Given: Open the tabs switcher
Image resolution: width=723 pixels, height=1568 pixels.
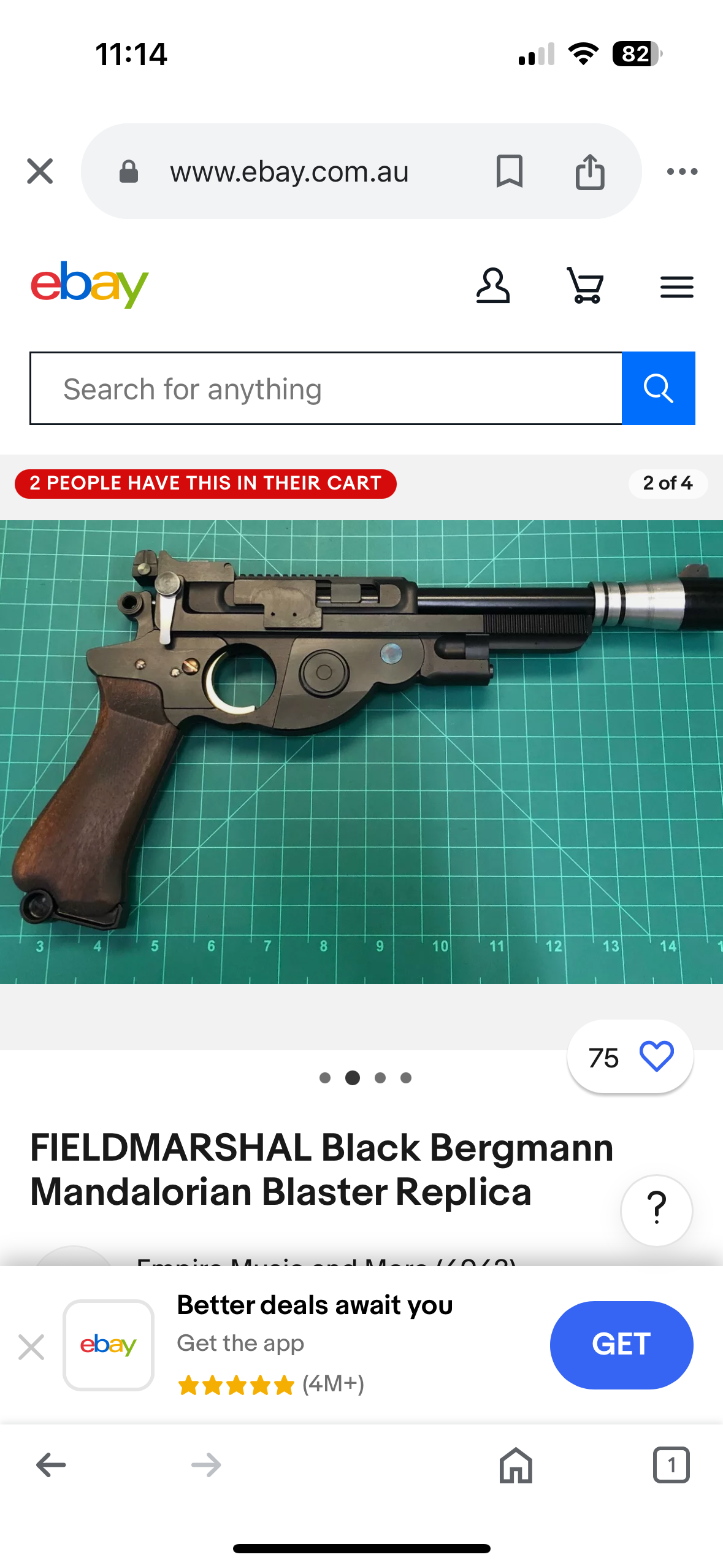Looking at the screenshot, I should point(671,1465).
